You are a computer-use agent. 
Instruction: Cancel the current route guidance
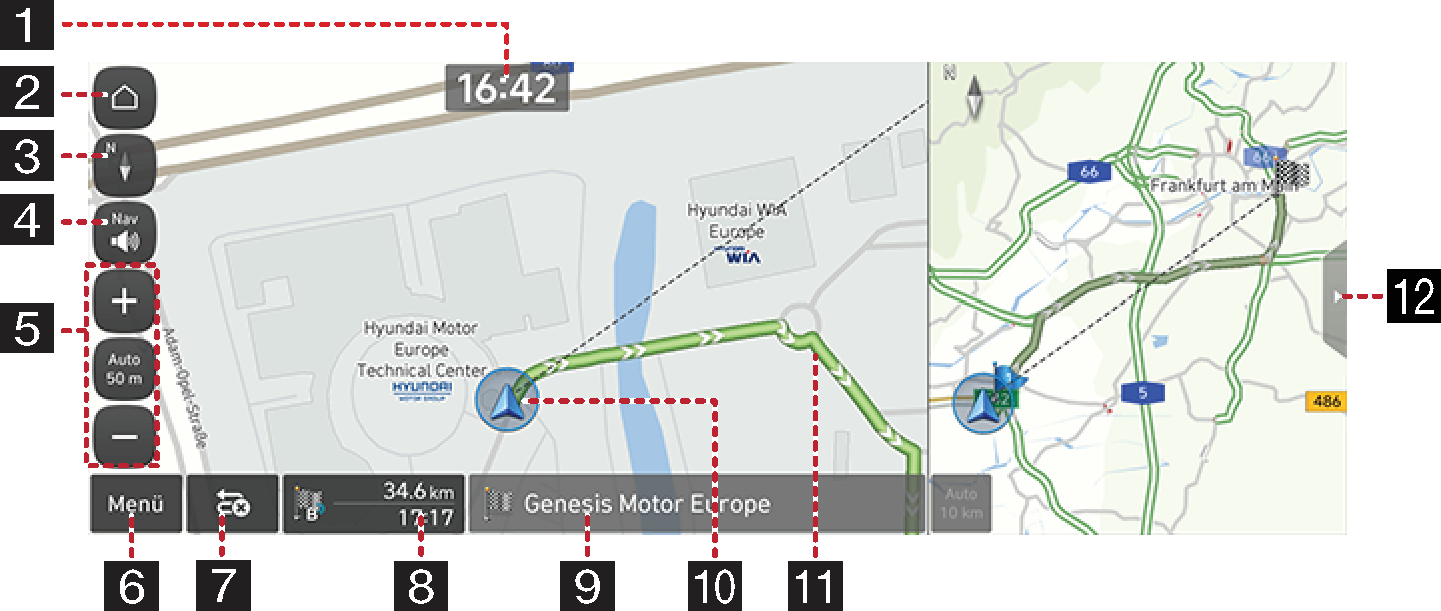[x=231, y=505]
